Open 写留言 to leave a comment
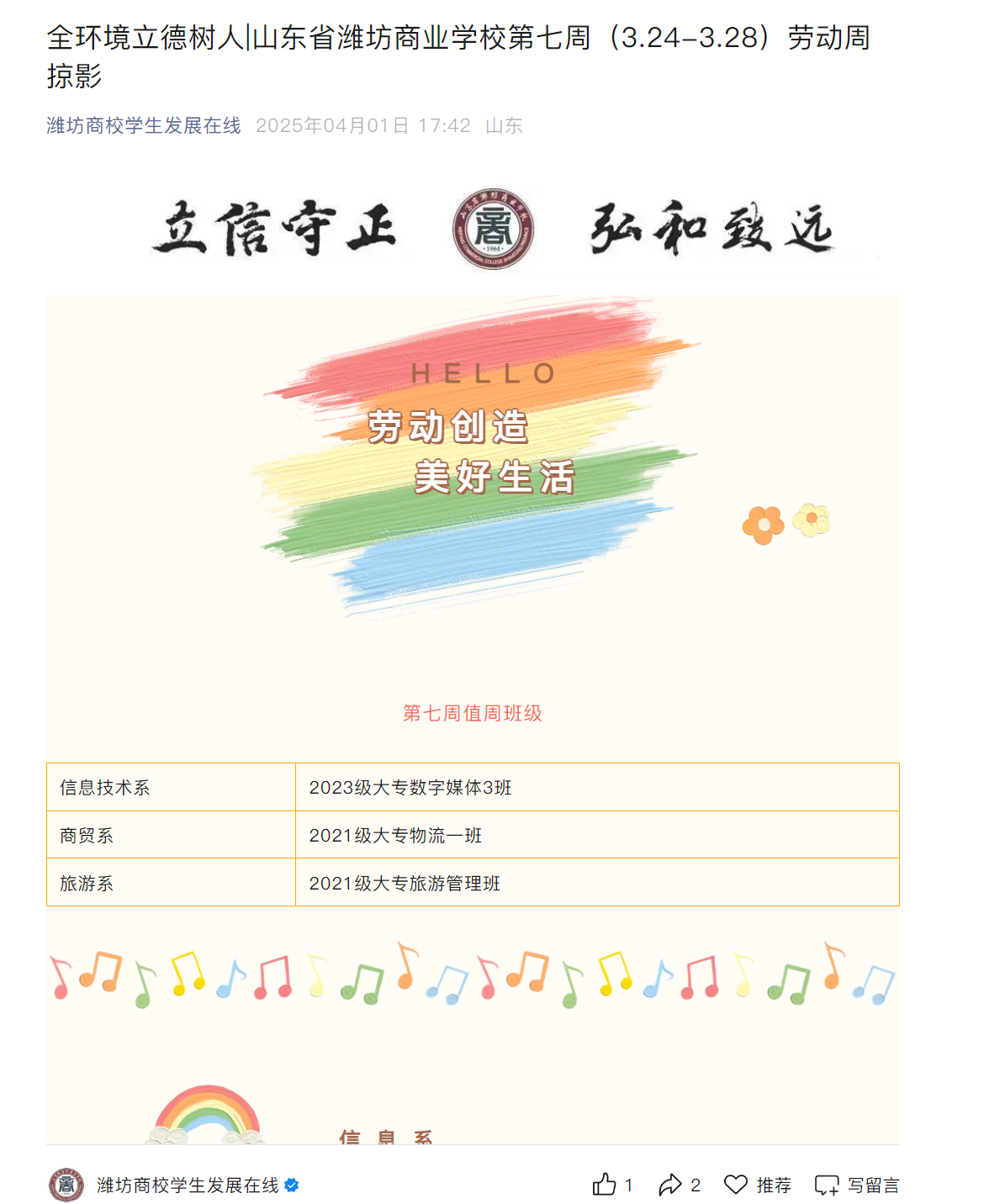984x1204 pixels. click(857, 1185)
